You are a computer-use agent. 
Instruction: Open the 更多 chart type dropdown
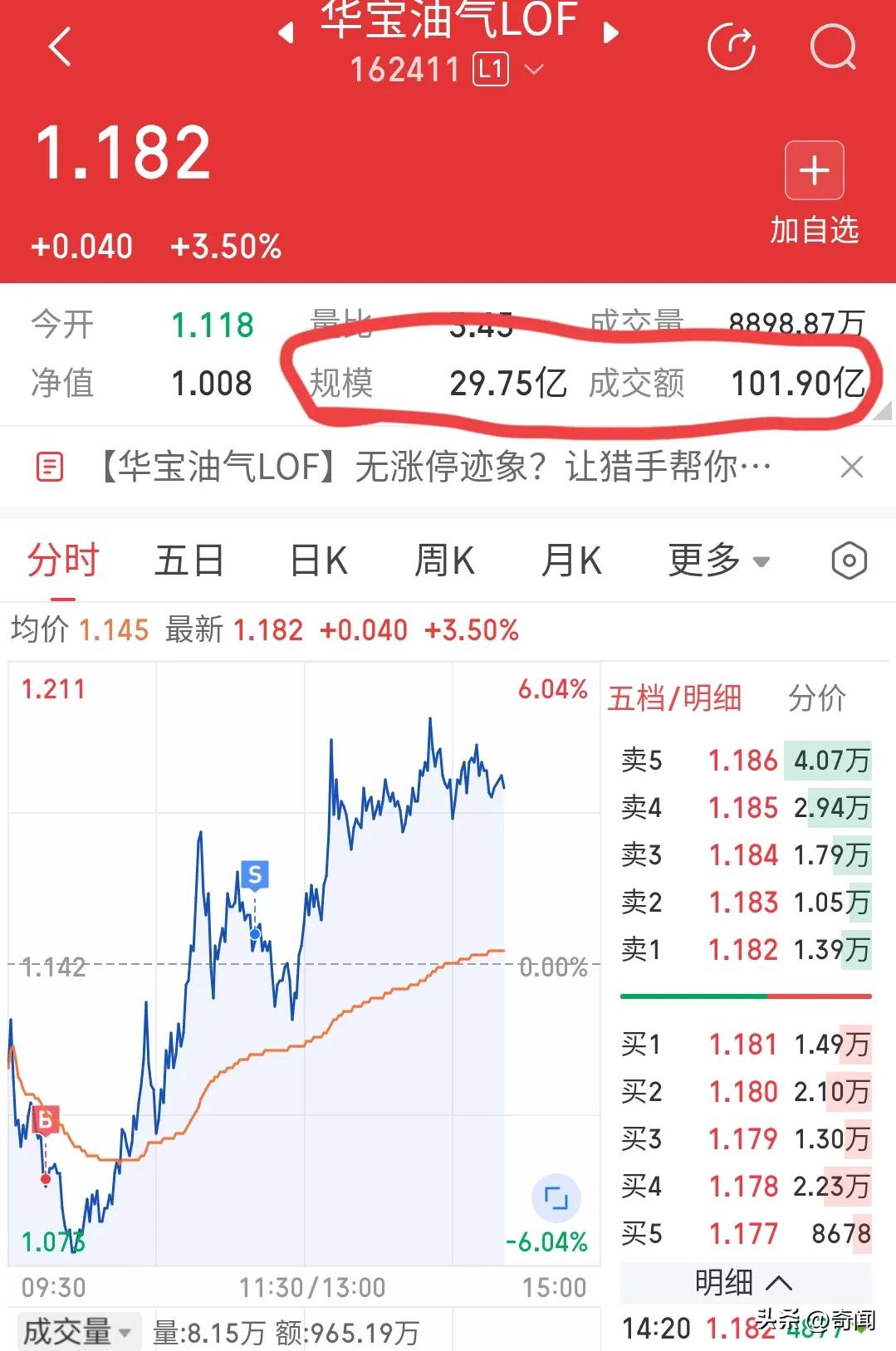[716, 560]
